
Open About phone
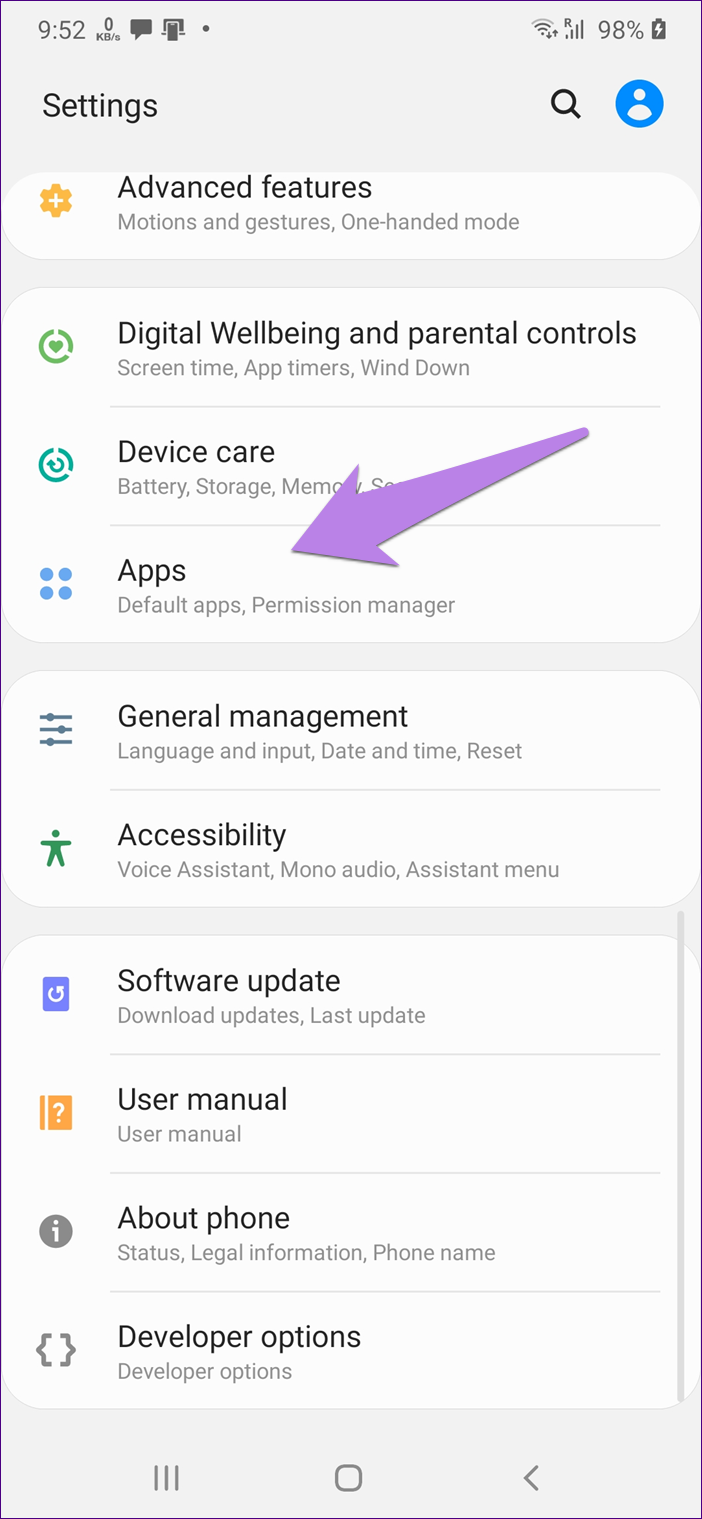[350, 1233]
